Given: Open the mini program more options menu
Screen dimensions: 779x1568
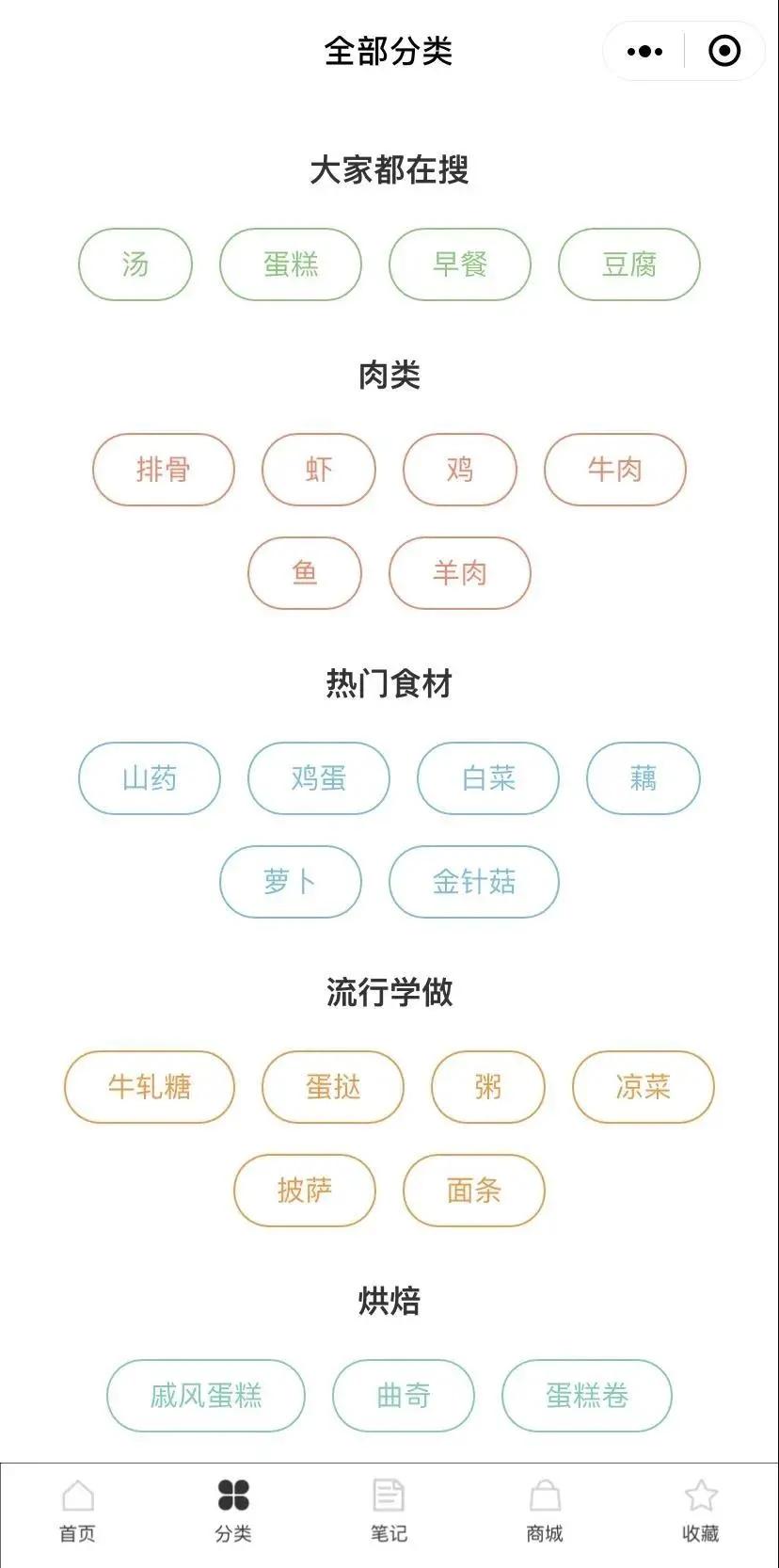Looking at the screenshot, I should coord(644,52).
